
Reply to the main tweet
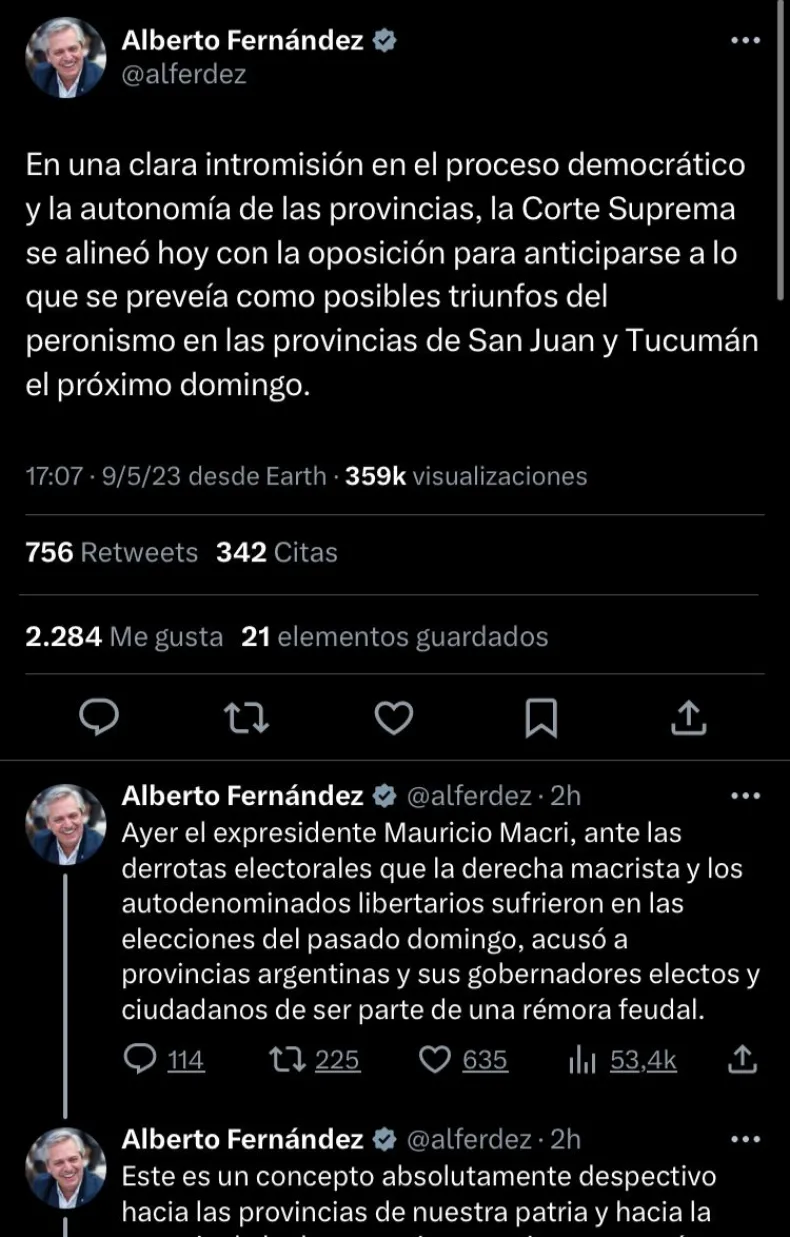click(99, 716)
